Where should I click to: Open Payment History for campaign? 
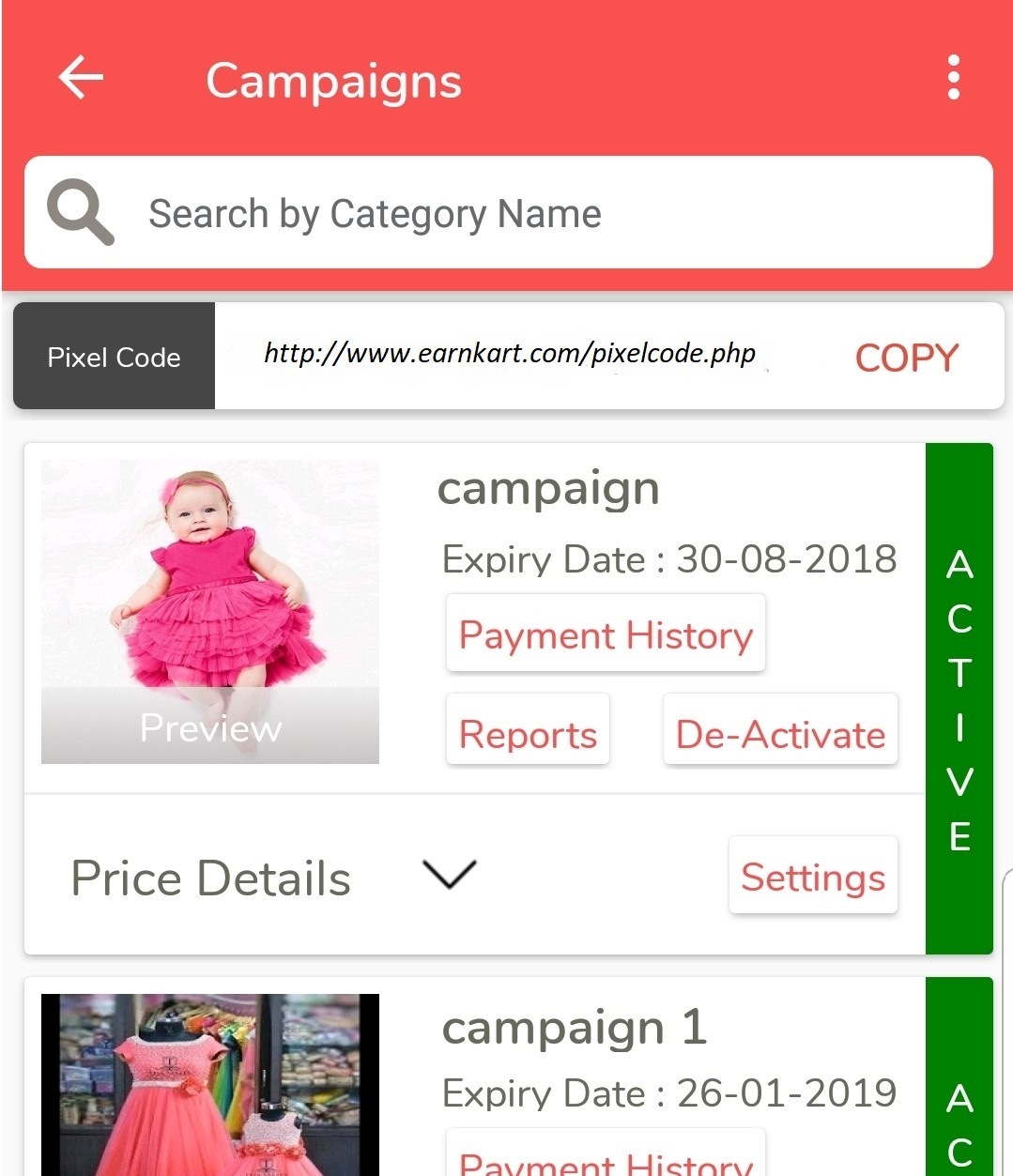pos(606,634)
